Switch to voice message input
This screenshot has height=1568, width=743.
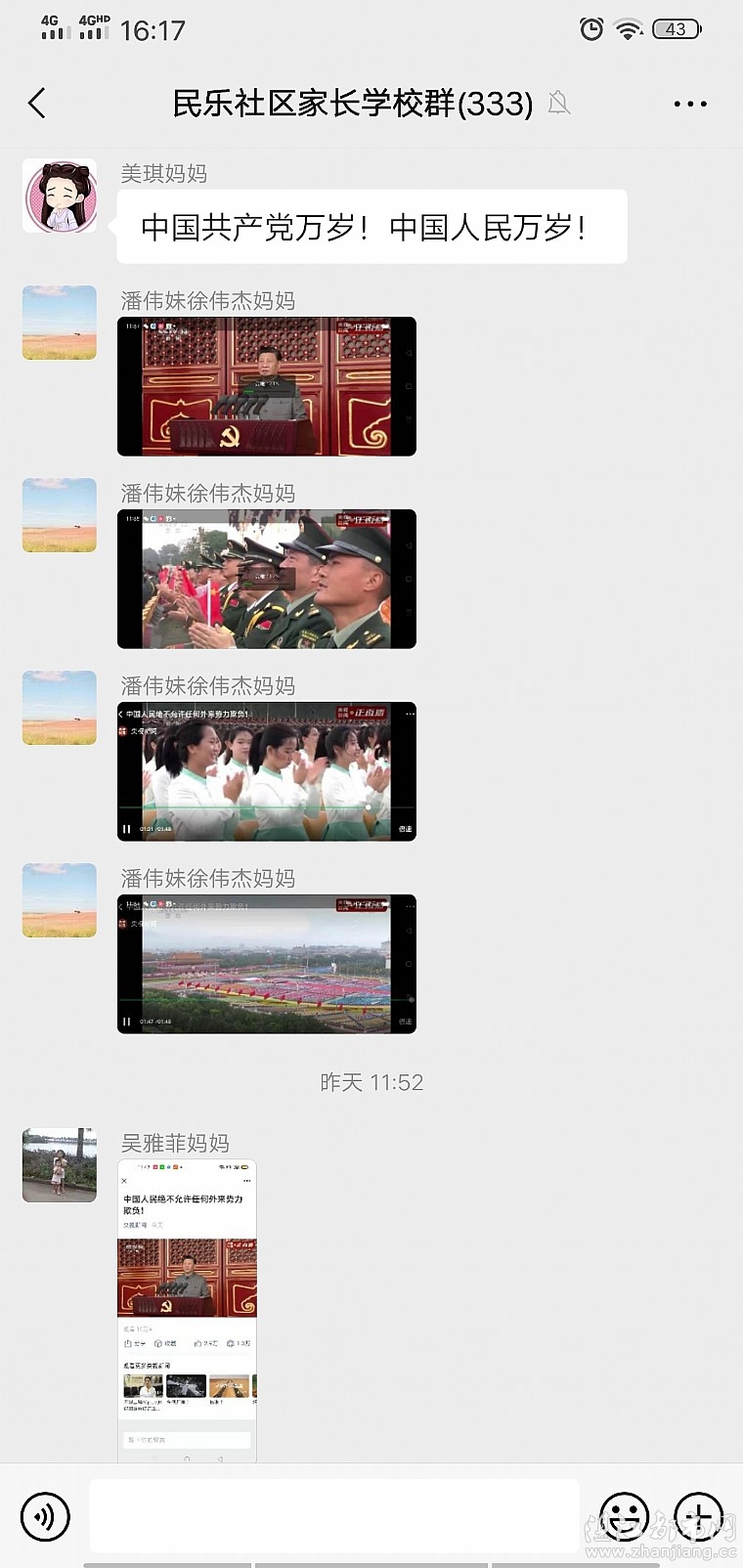point(45,1516)
